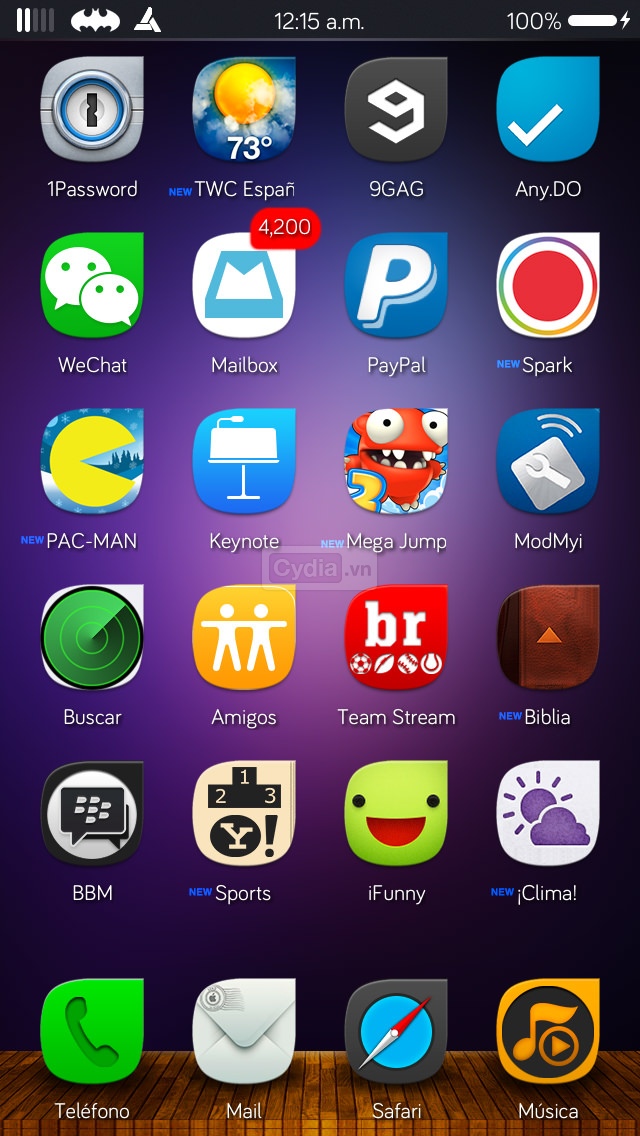Open Team Stream
This screenshot has width=640, height=1136.
click(396, 638)
